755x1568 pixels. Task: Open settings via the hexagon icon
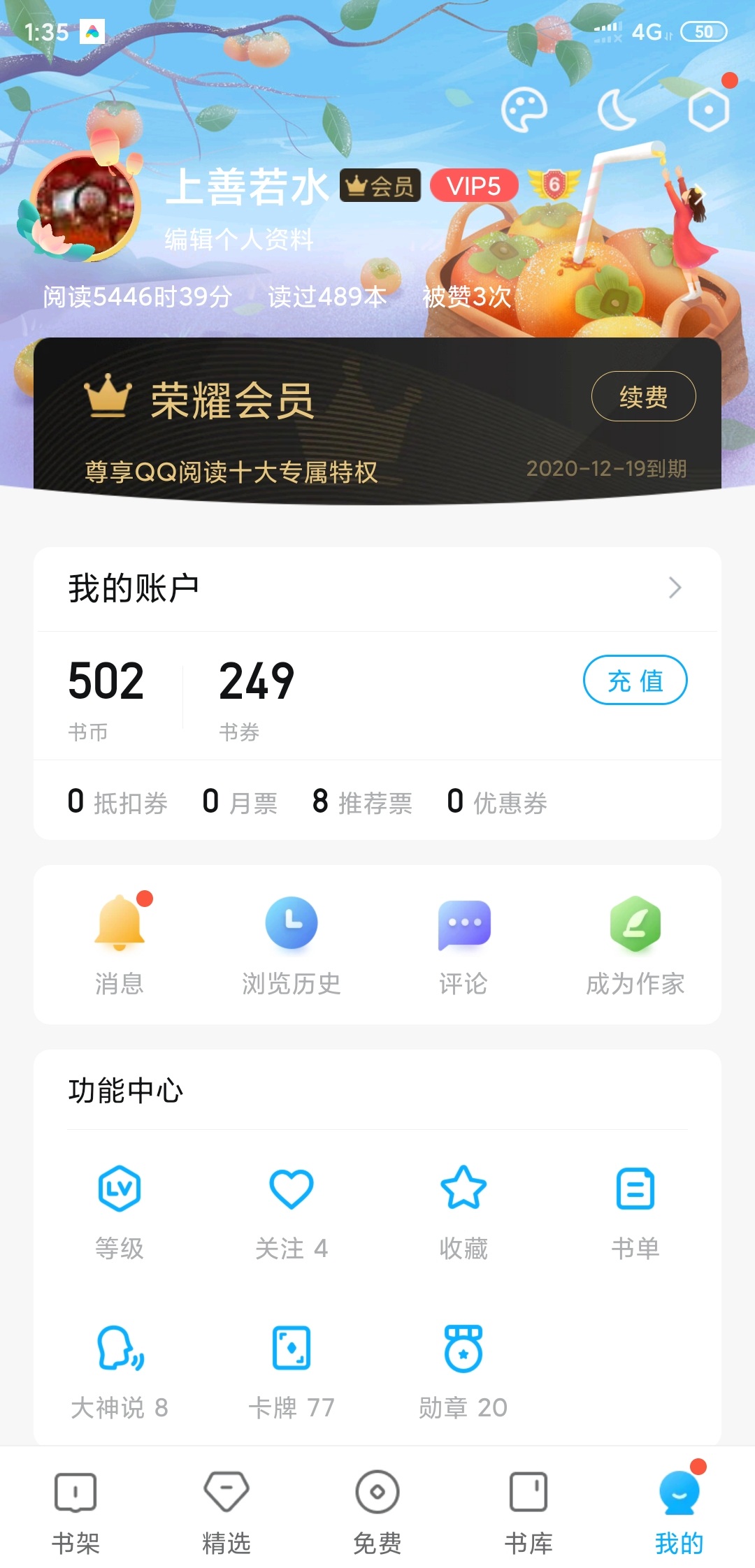[708, 110]
